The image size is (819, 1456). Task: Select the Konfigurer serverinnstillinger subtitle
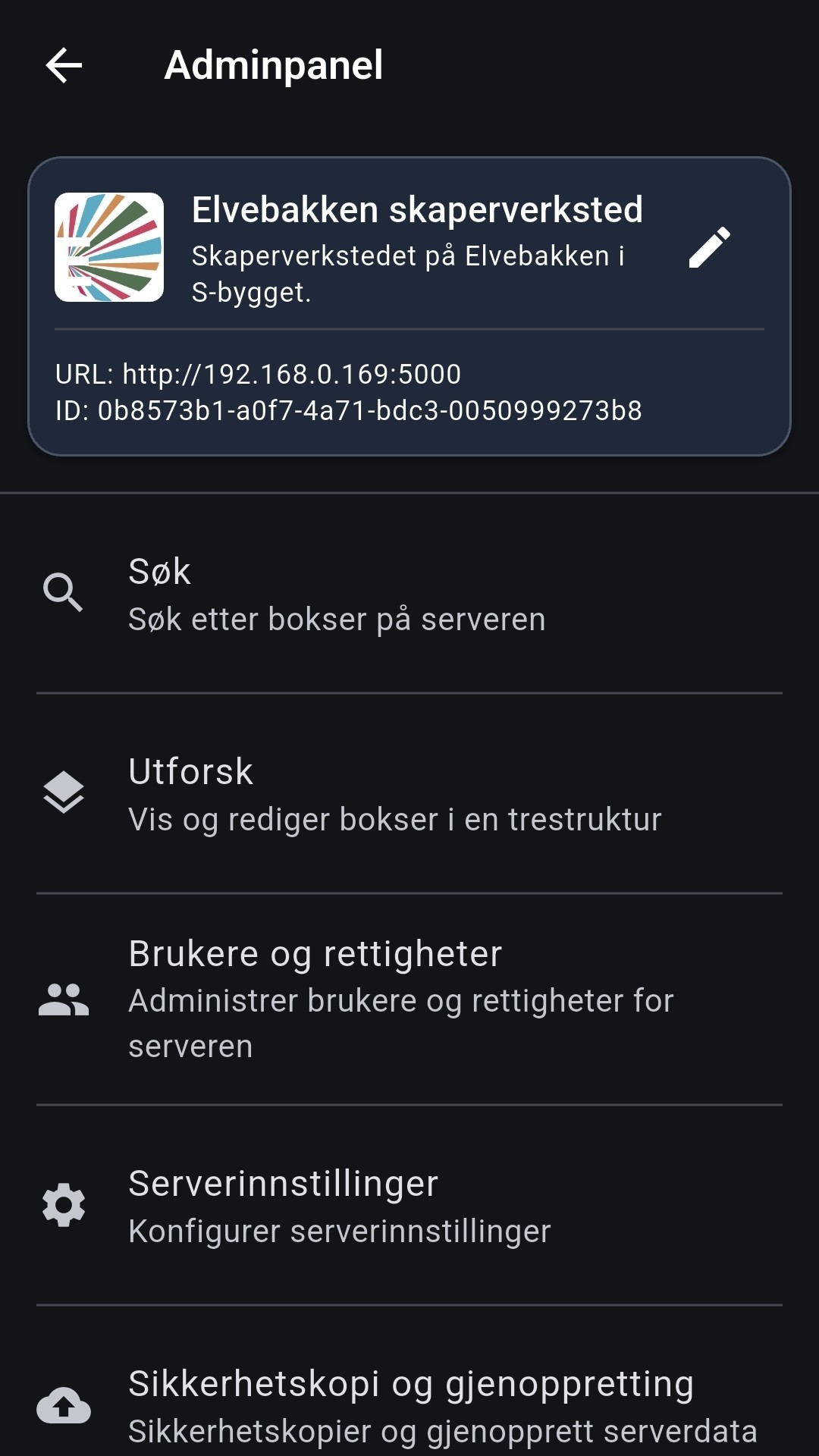click(x=339, y=1232)
